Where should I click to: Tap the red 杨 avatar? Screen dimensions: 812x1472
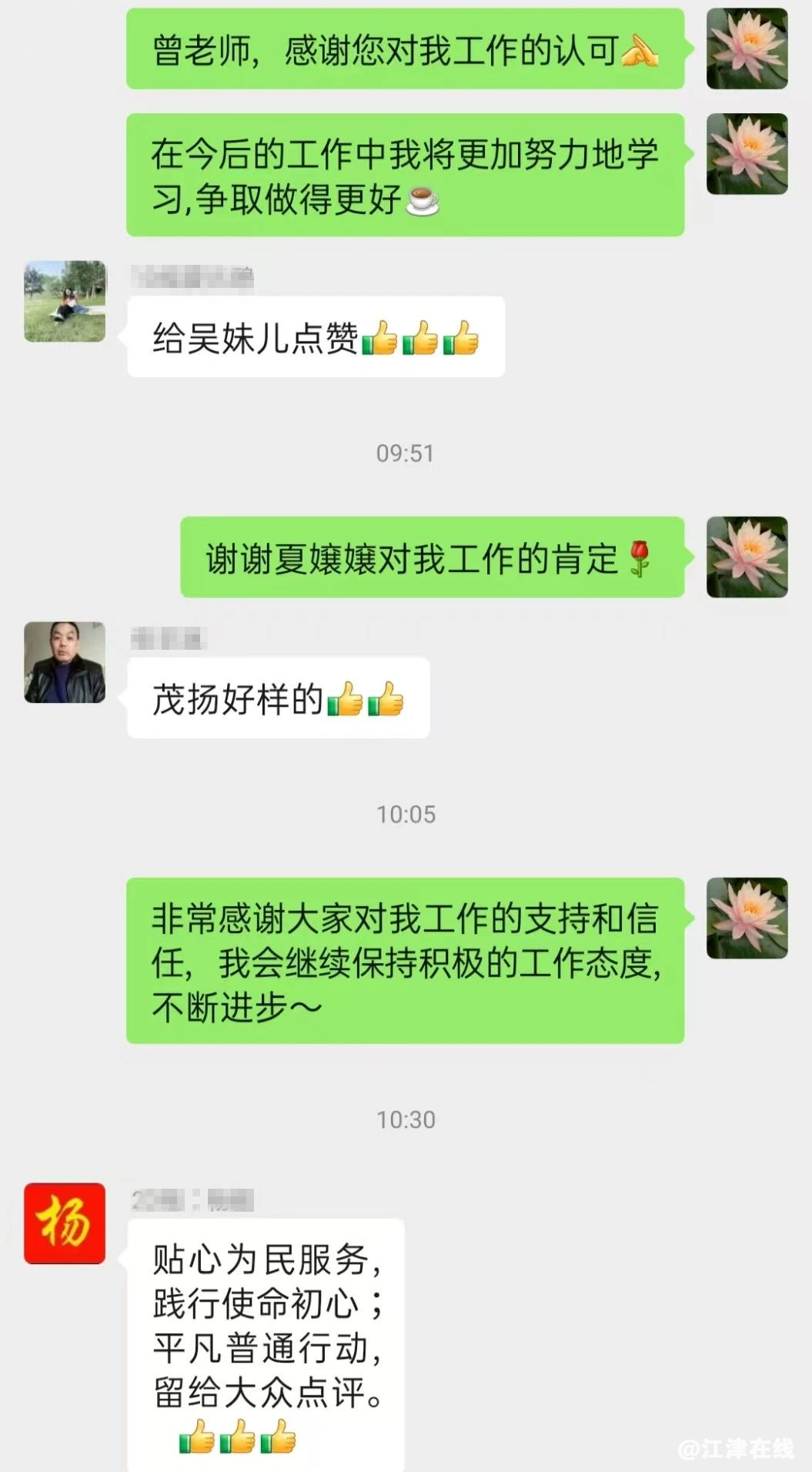pyautogui.click(x=65, y=1223)
